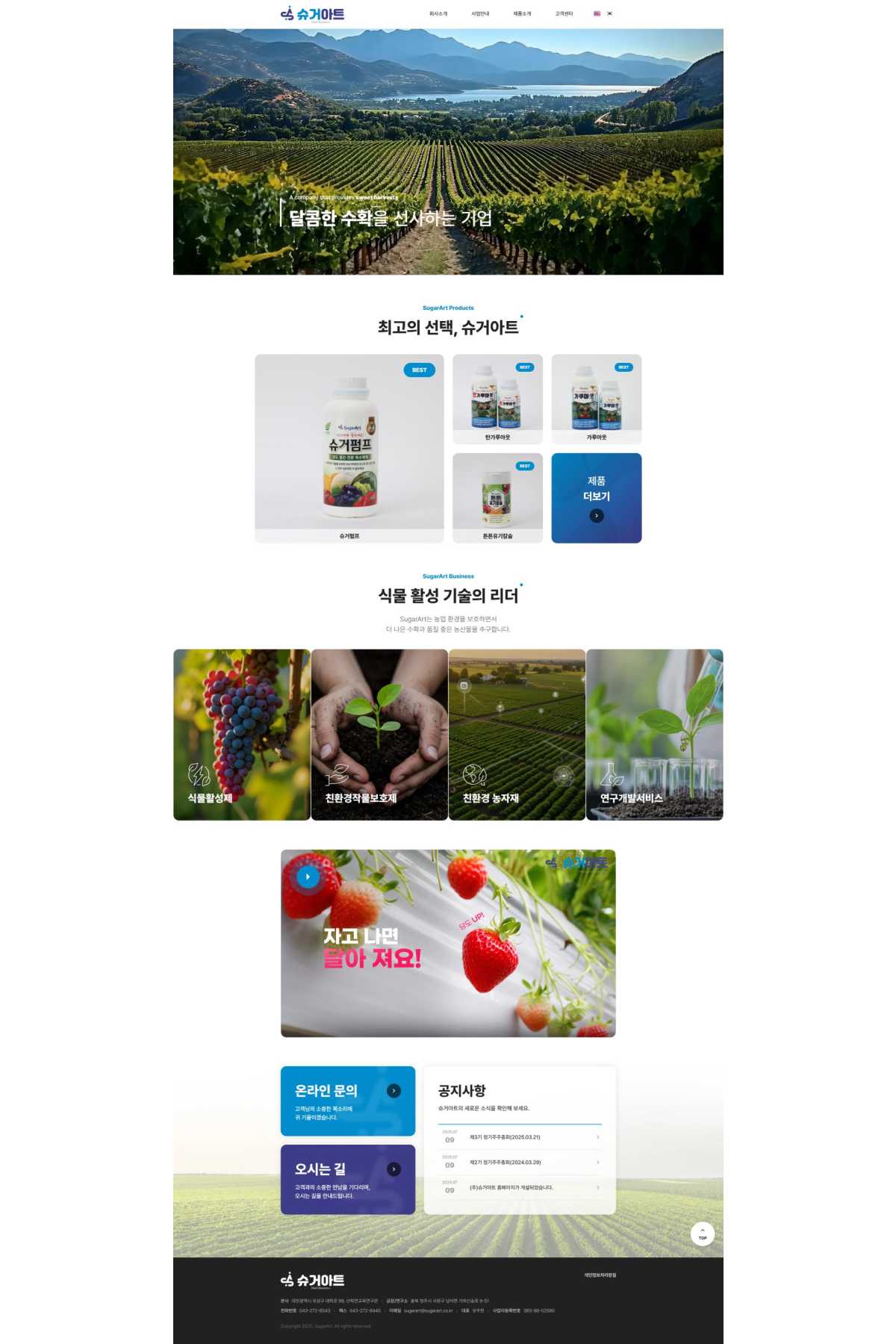The width and height of the screenshot is (896, 1344).
Task: Open the 고객센터 menu
Action: tap(564, 13)
